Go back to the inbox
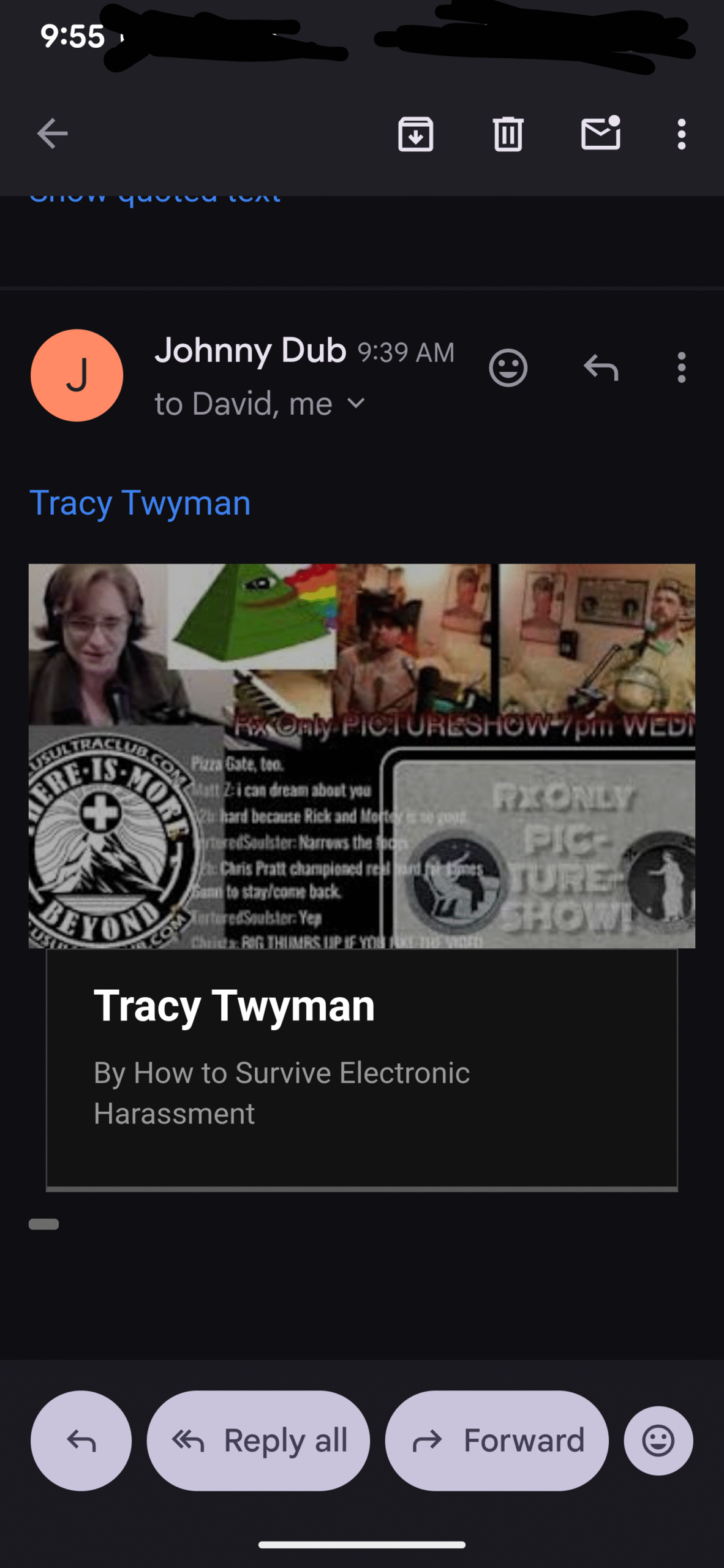The image size is (724, 1568). click(52, 134)
